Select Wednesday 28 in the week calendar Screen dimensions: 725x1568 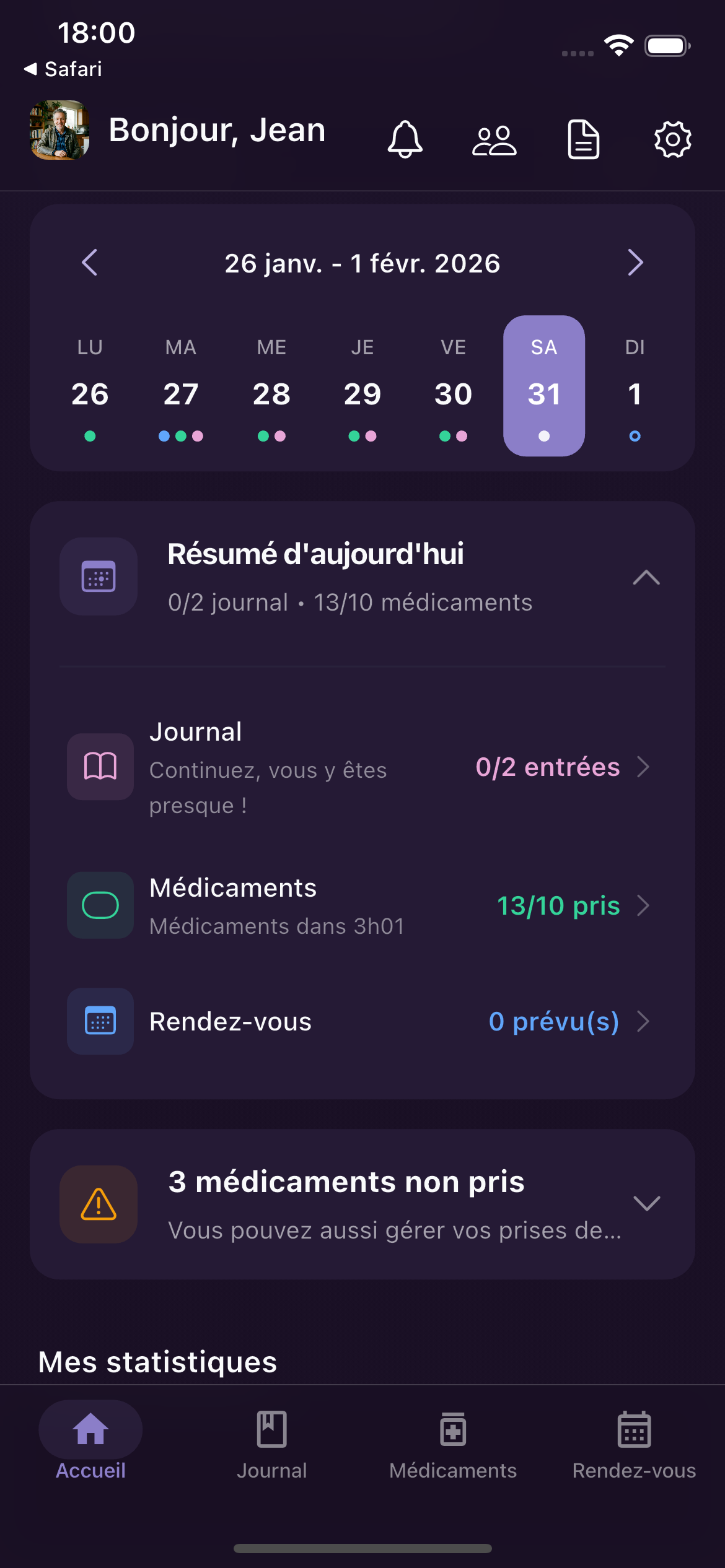[271, 393]
